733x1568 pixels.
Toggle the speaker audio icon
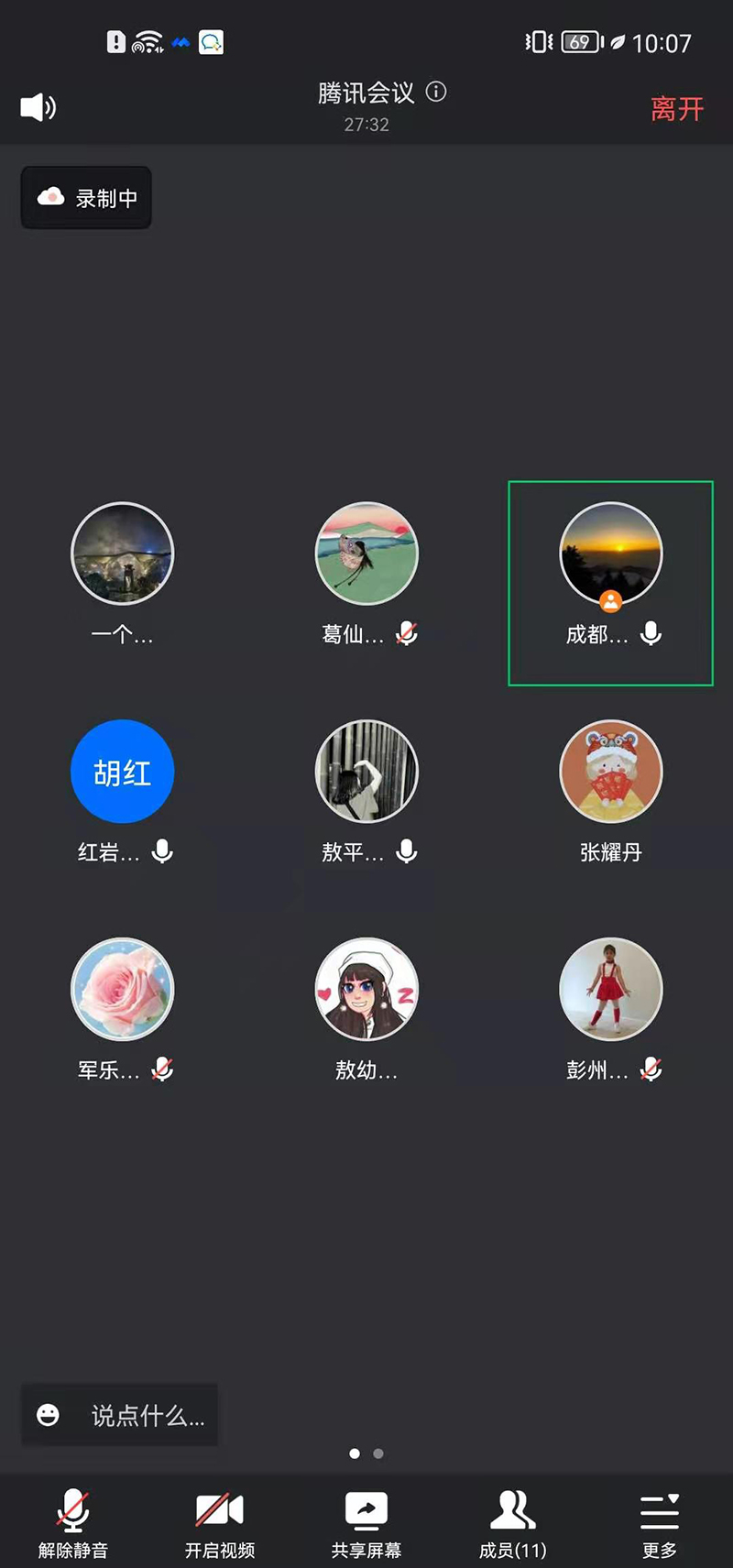(38, 107)
